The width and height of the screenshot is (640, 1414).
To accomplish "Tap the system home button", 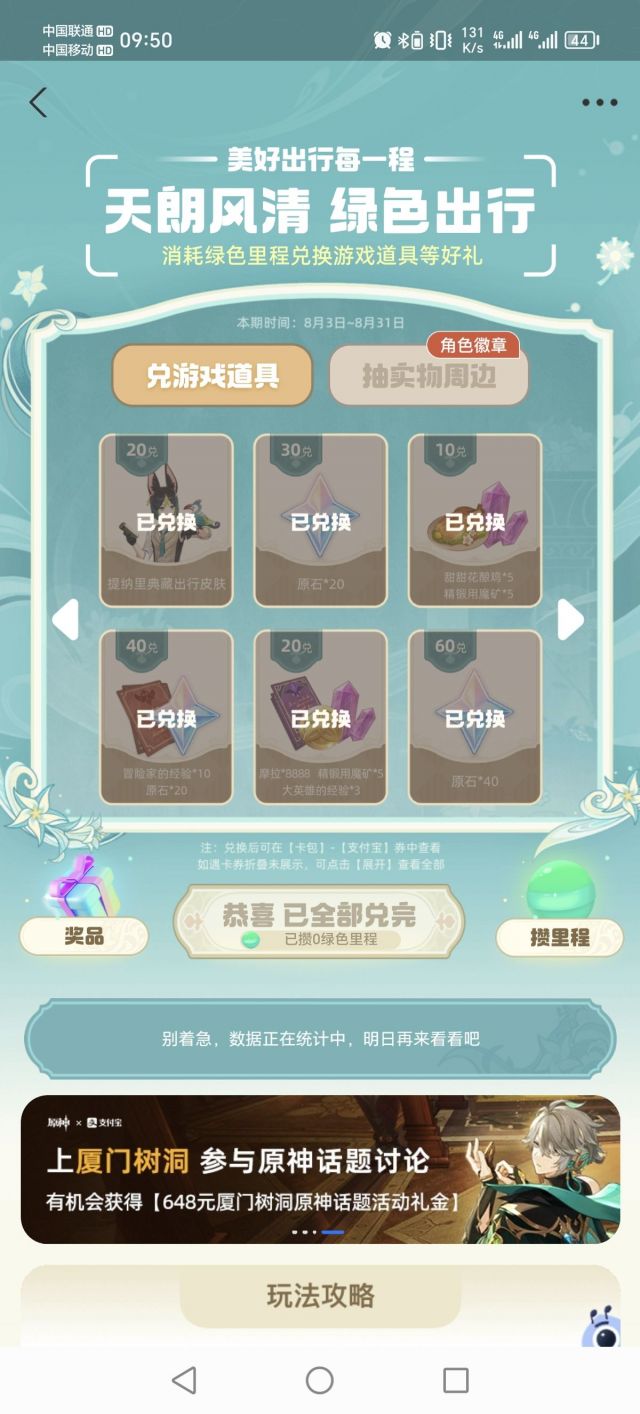I will 320,1380.
